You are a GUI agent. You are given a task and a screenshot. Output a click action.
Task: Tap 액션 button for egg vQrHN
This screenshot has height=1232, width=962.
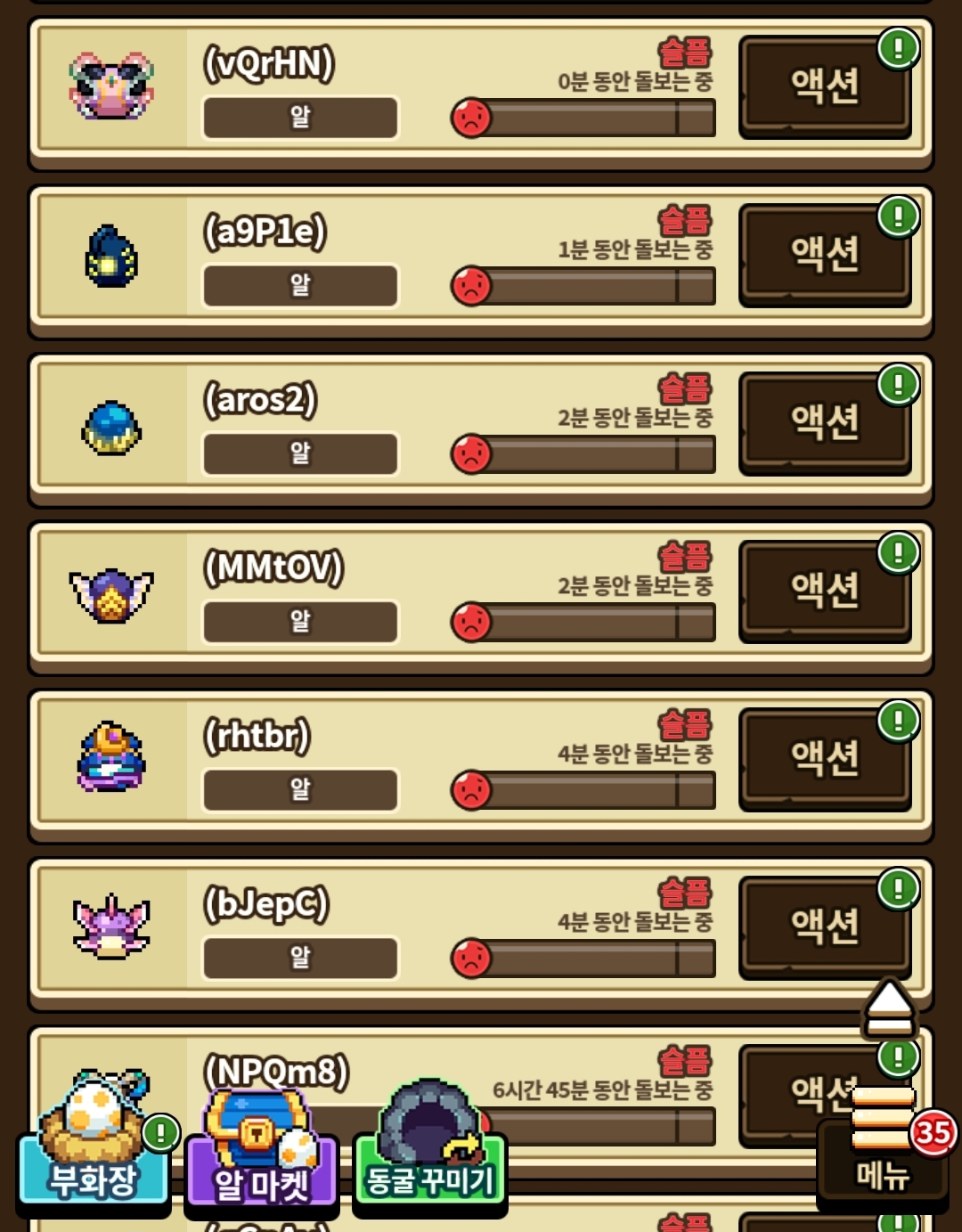click(x=824, y=86)
